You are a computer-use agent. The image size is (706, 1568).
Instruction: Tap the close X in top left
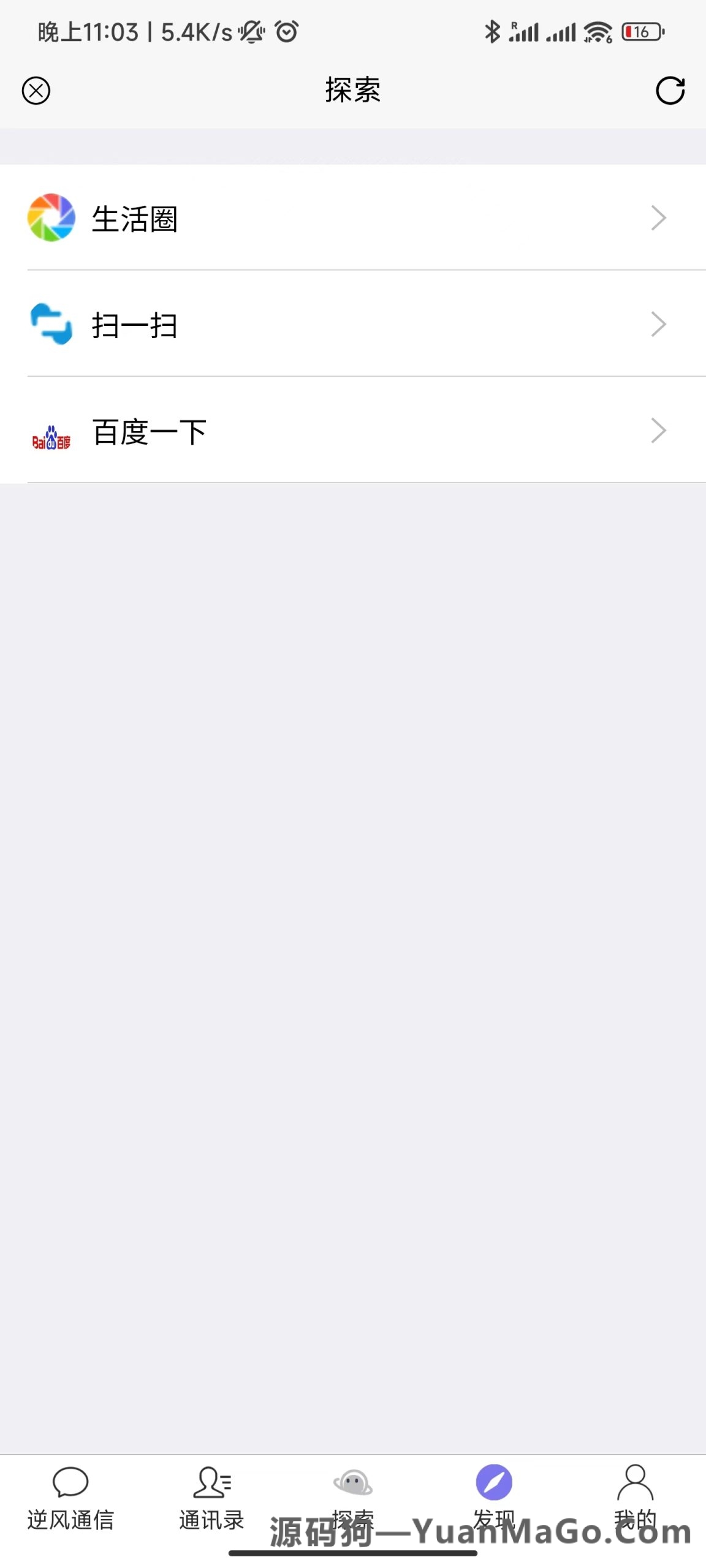(x=36, y=91)
